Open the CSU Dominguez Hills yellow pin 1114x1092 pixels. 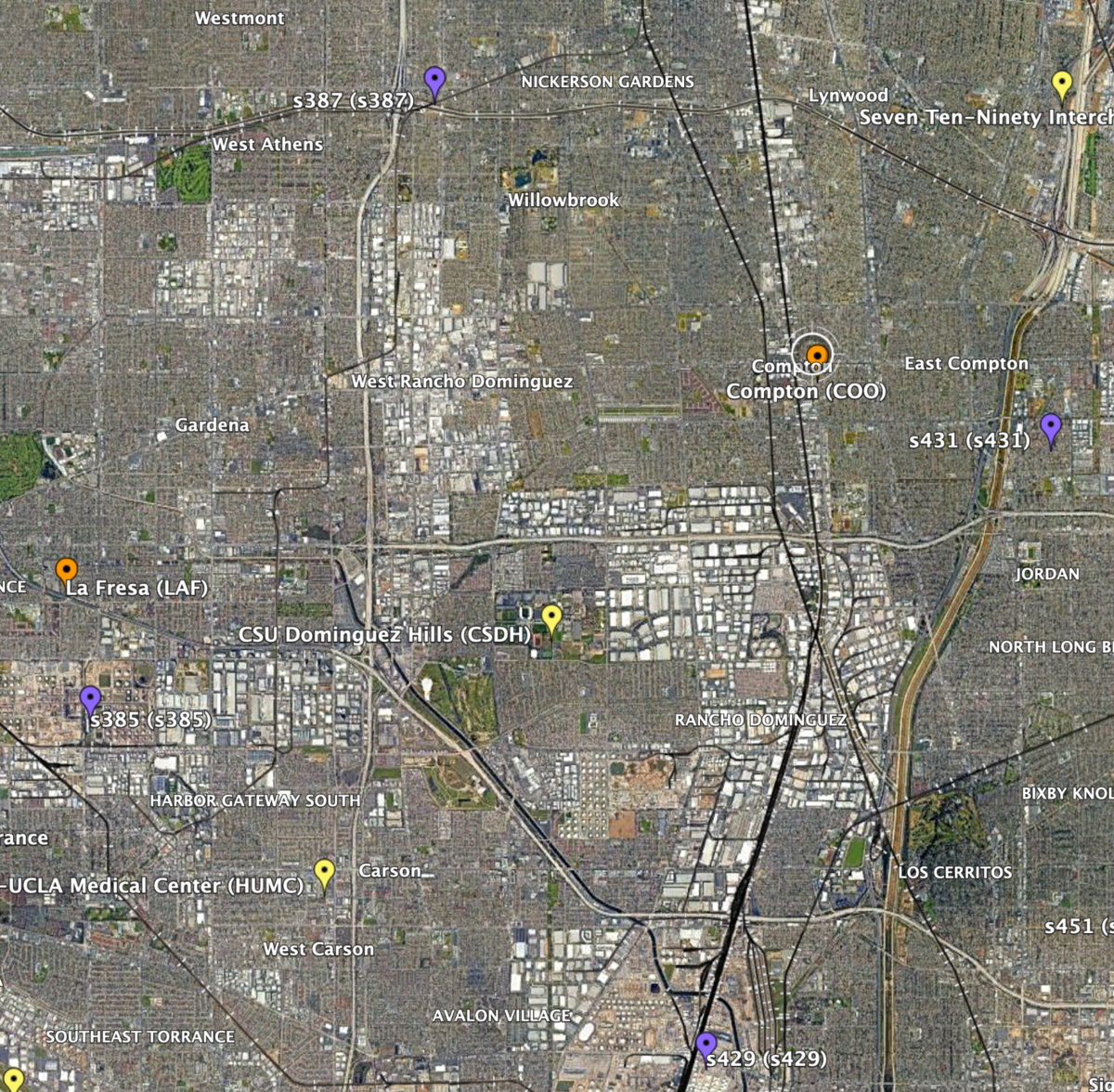(551, 616)
